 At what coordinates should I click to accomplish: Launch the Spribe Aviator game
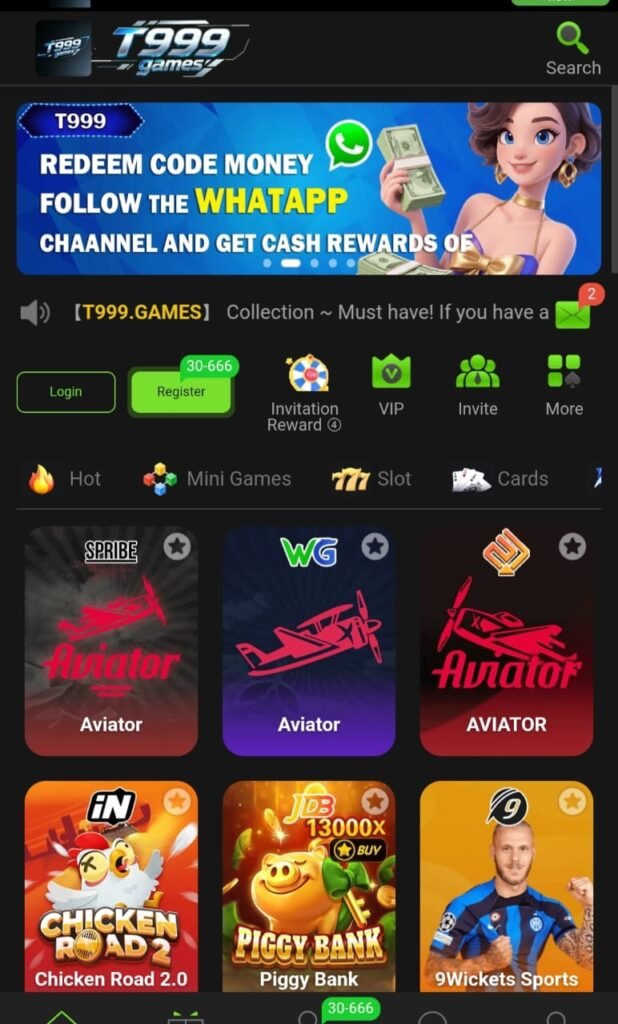(111, 641)
